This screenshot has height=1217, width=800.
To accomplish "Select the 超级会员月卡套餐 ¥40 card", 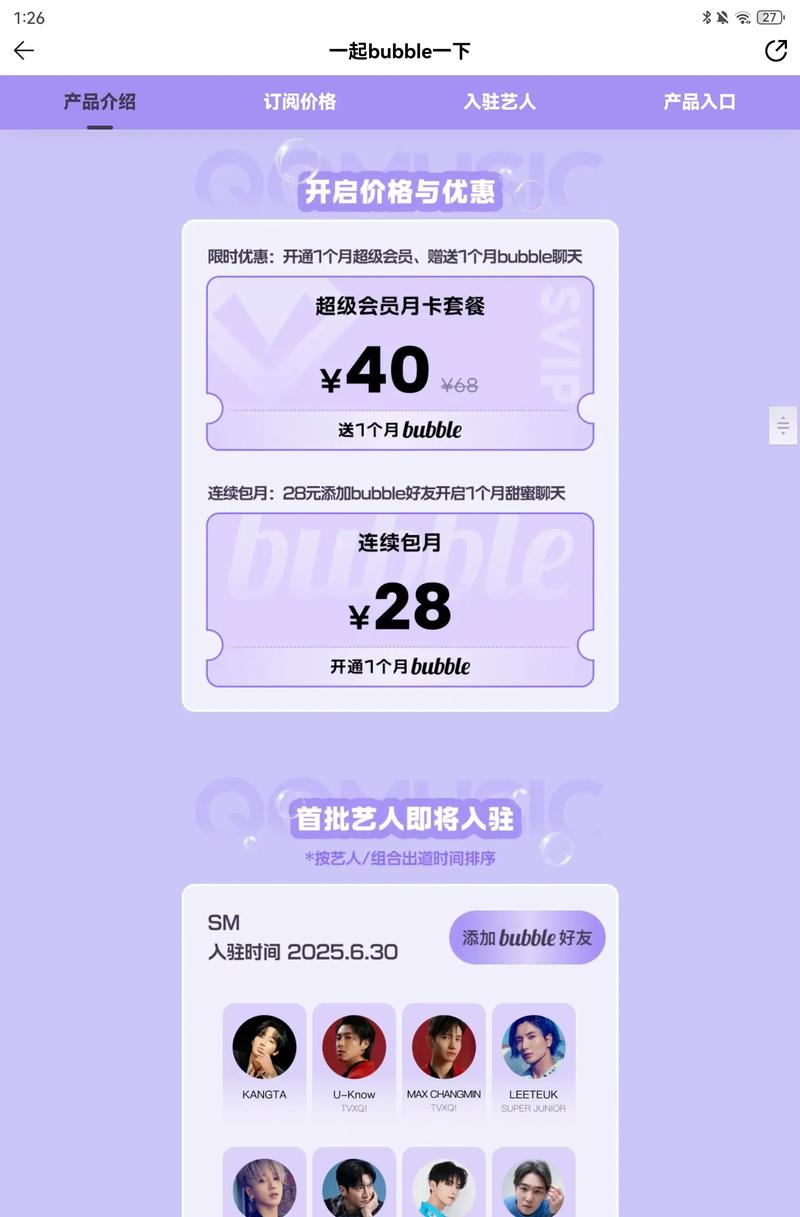I will pos(400,363).
